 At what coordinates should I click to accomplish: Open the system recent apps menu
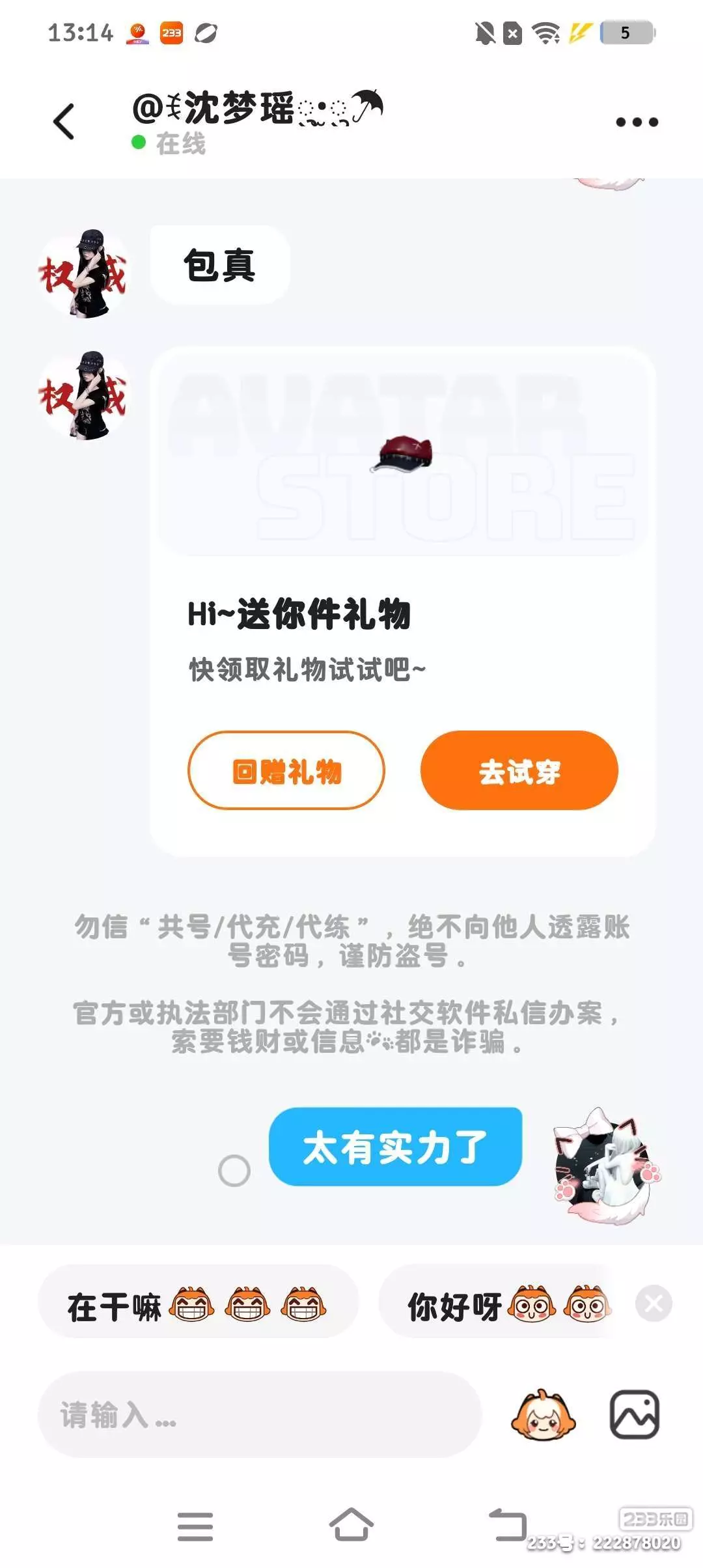coord(195,1526)
